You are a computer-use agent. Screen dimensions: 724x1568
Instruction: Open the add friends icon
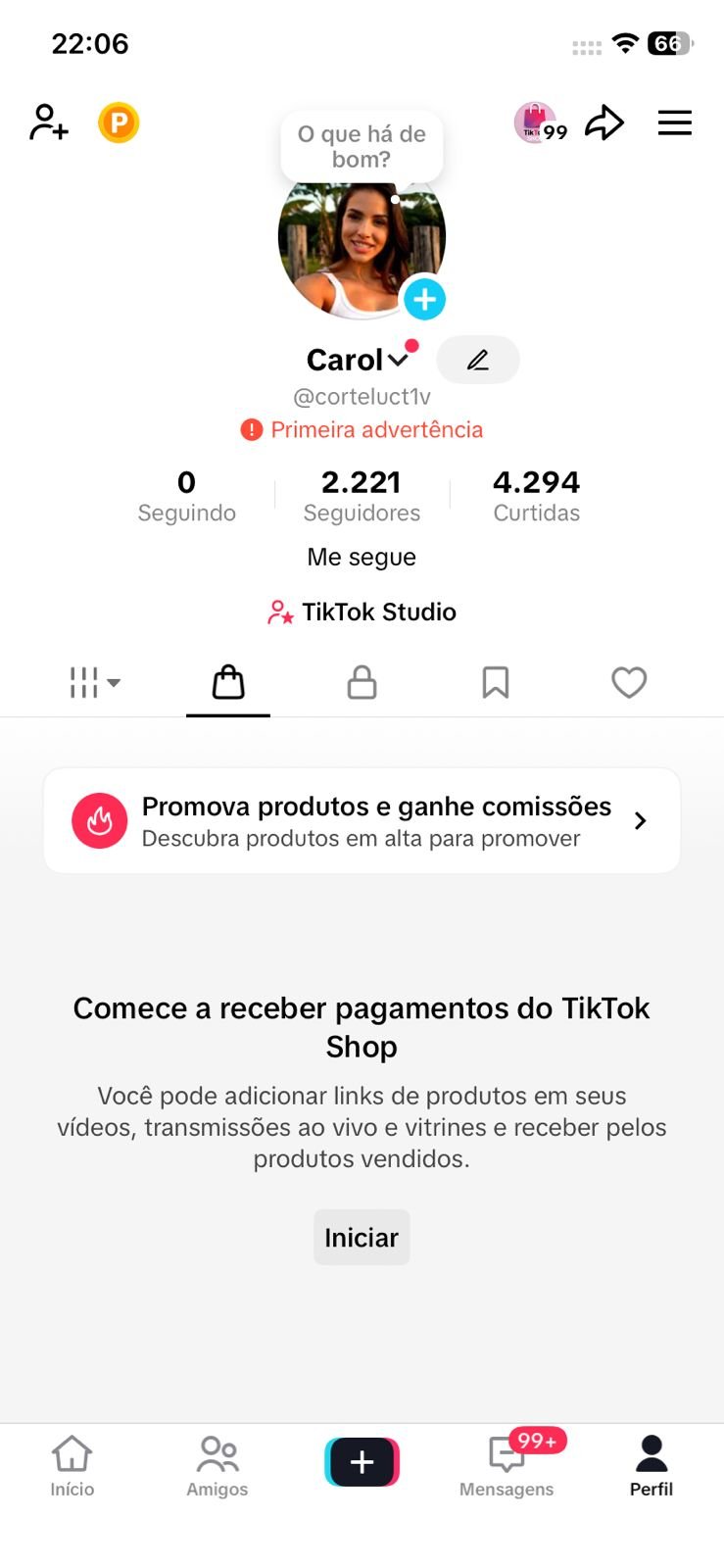coord(48,122)
